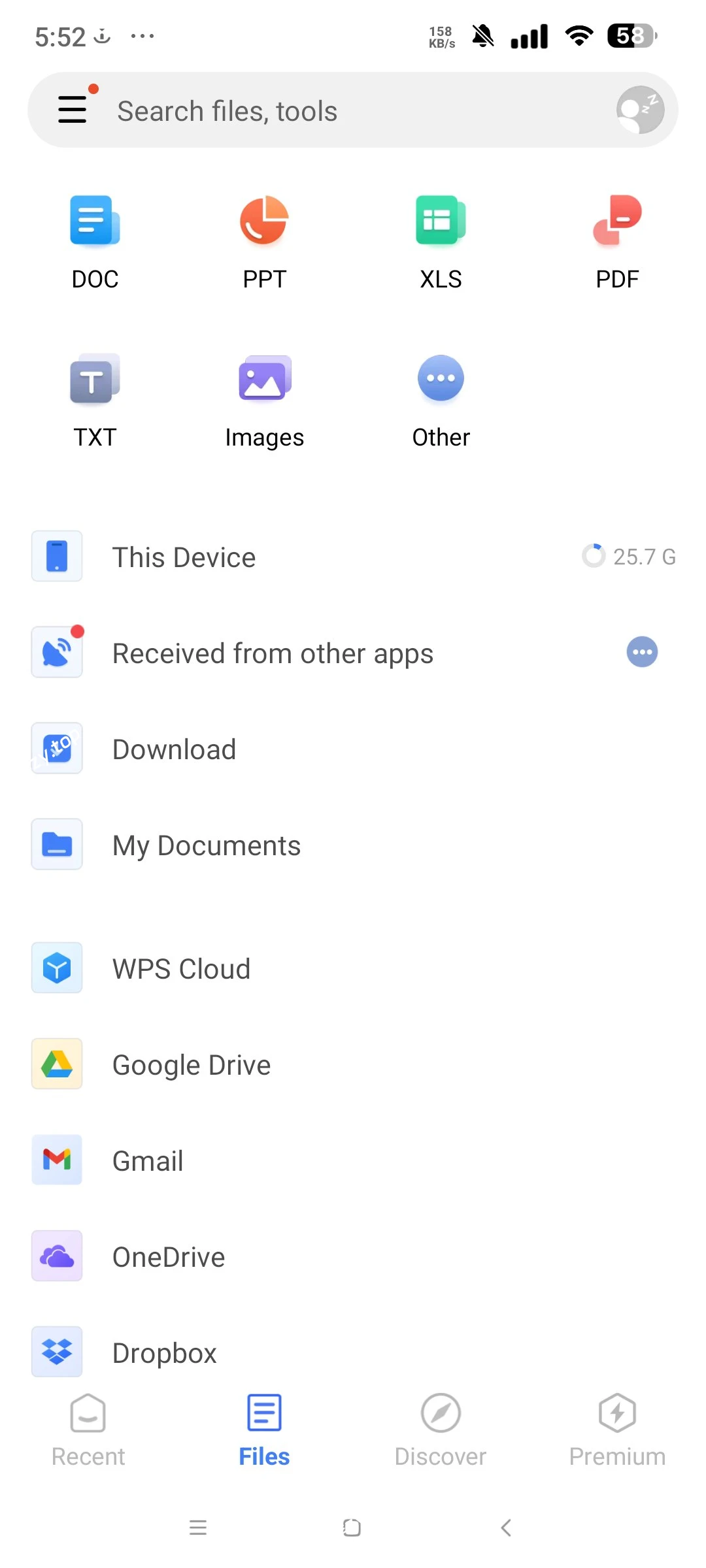Open the PPT presentations filter

(x=264, y=238)
